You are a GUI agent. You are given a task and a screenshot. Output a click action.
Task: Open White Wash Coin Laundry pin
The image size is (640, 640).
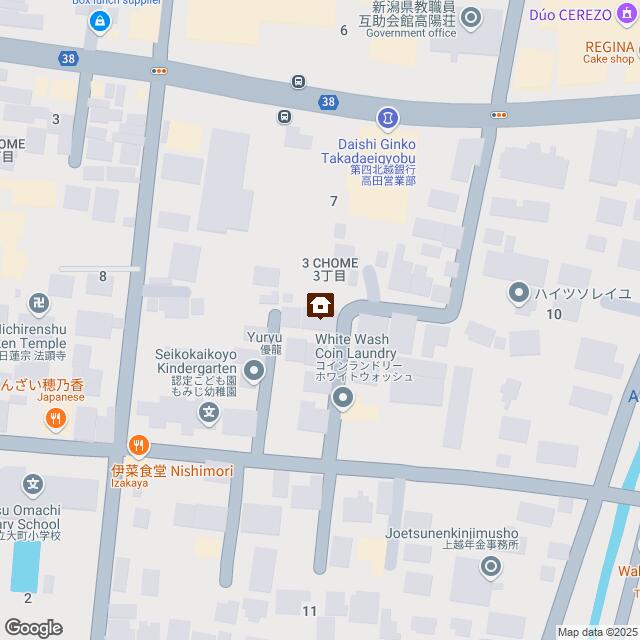[x=343, y=400]
